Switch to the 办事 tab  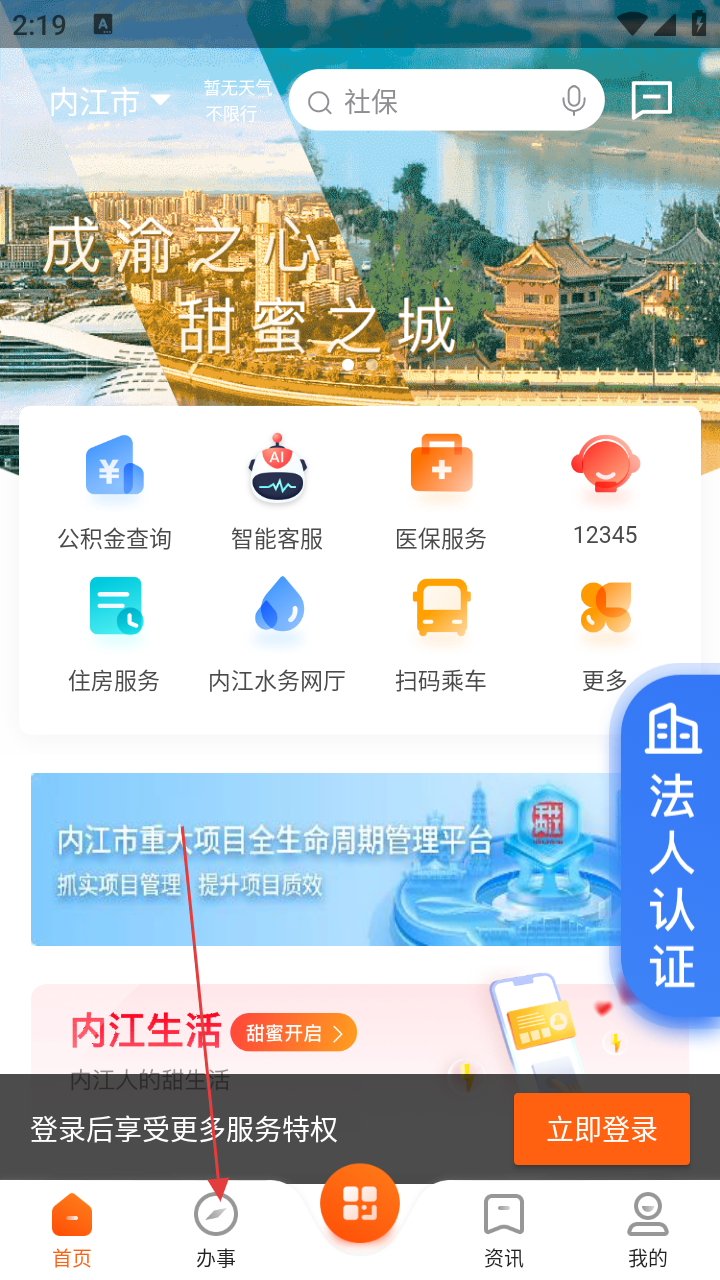tap(216, 1232)
